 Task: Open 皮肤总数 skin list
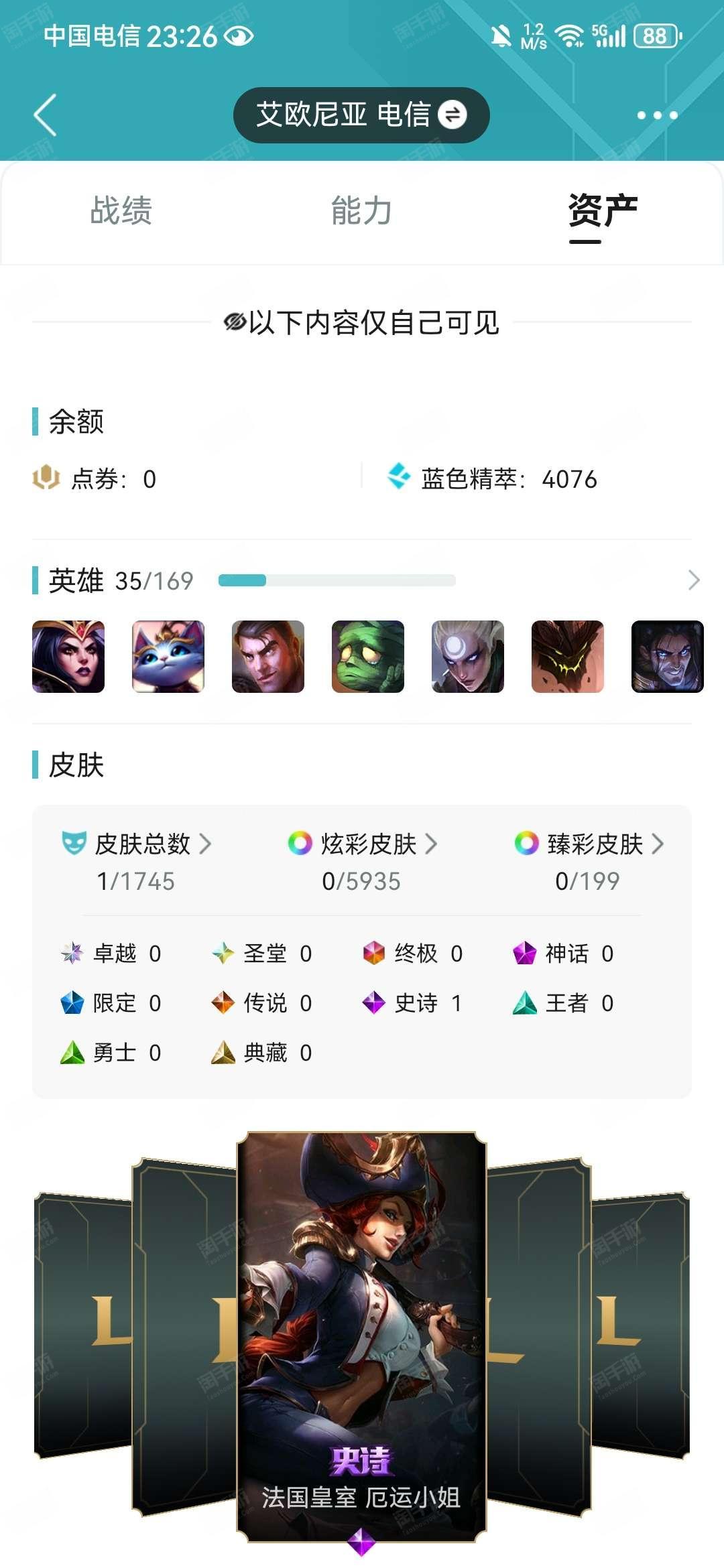[142, 844]
